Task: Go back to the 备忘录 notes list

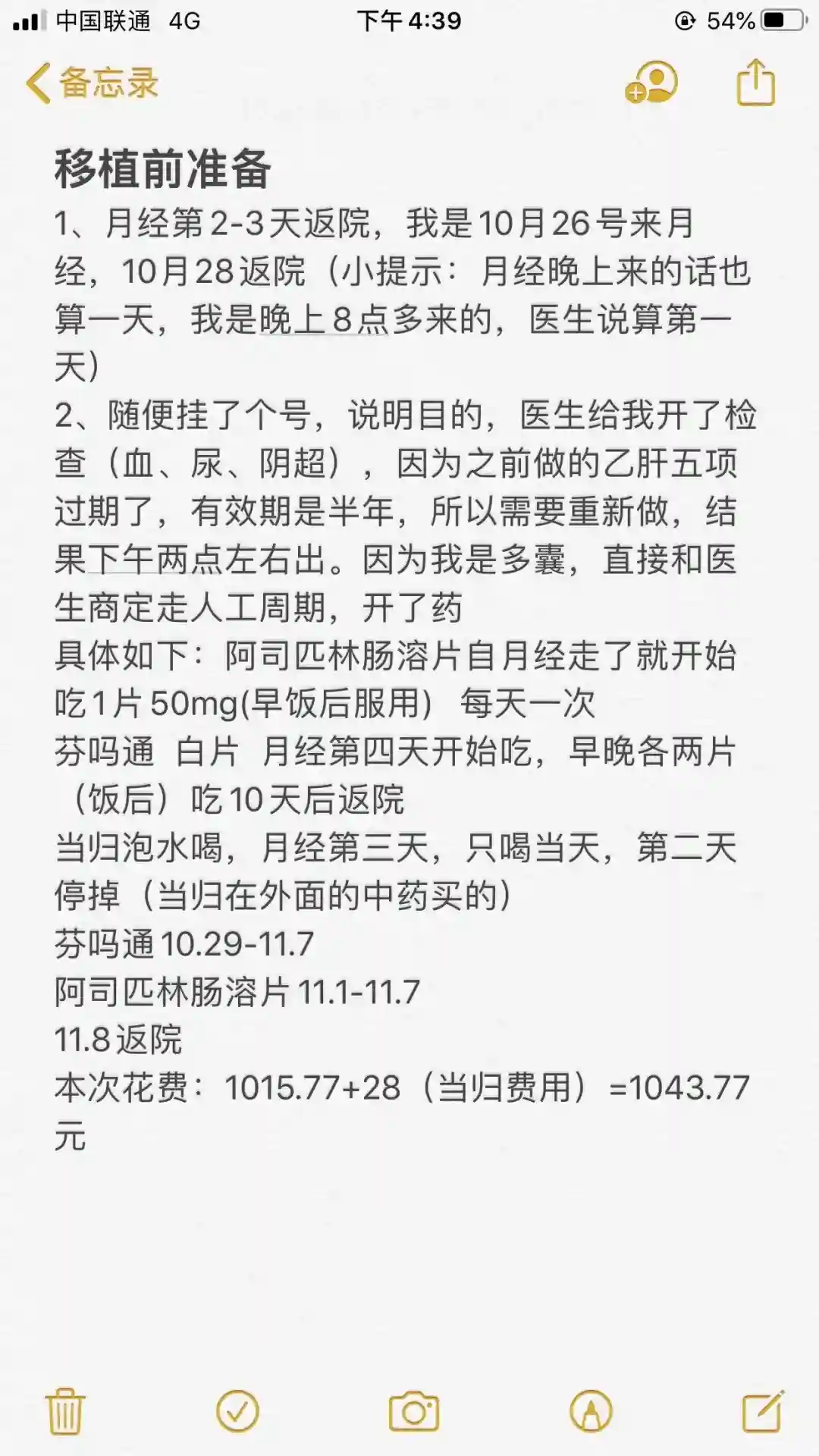Action: click(91, 83)
